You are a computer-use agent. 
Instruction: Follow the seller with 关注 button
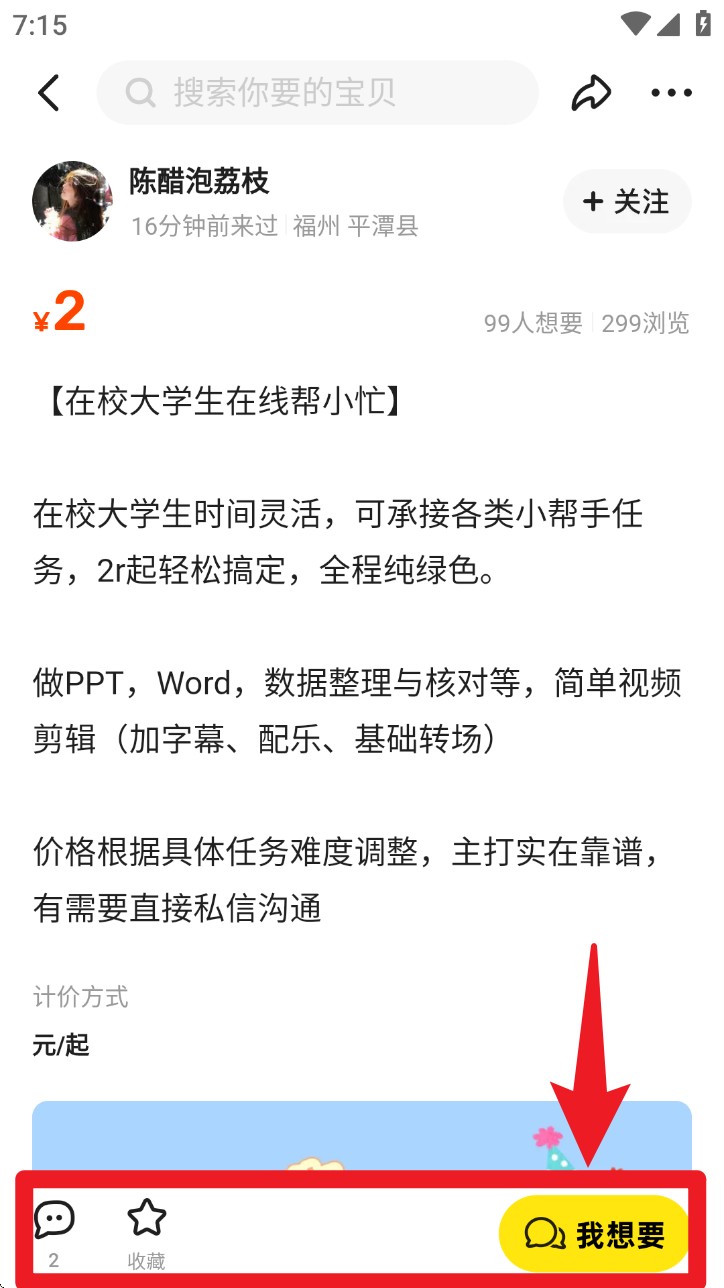coord(627,202)
